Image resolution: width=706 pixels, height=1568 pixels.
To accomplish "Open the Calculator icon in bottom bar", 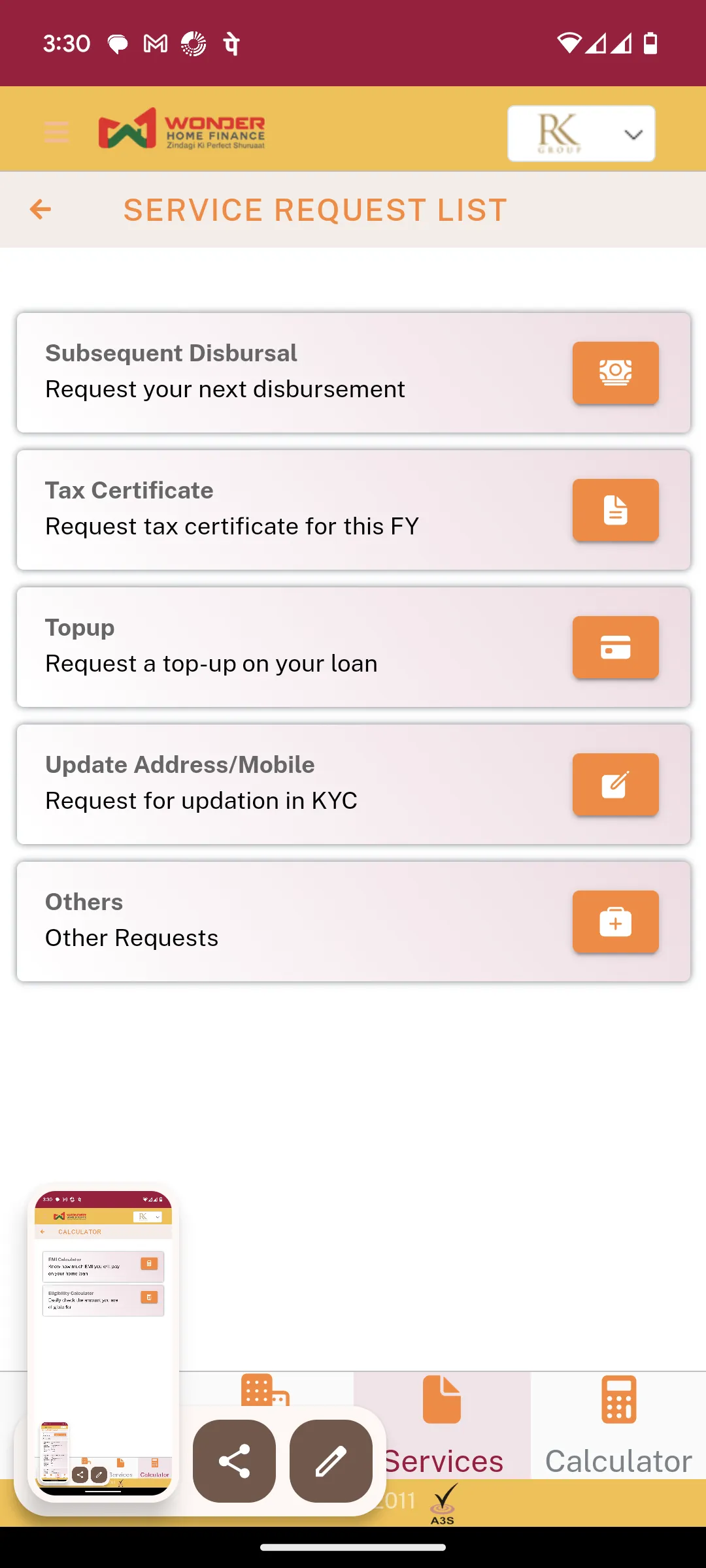I will 617,1399.
